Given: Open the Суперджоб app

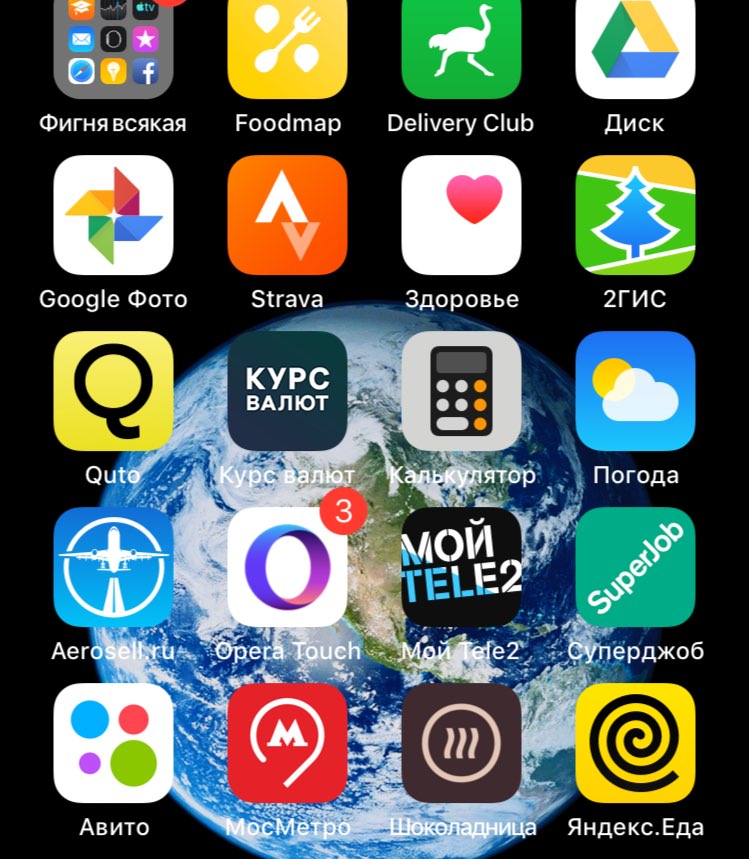Looking at the screenshot, I should (x=635, y=567).
